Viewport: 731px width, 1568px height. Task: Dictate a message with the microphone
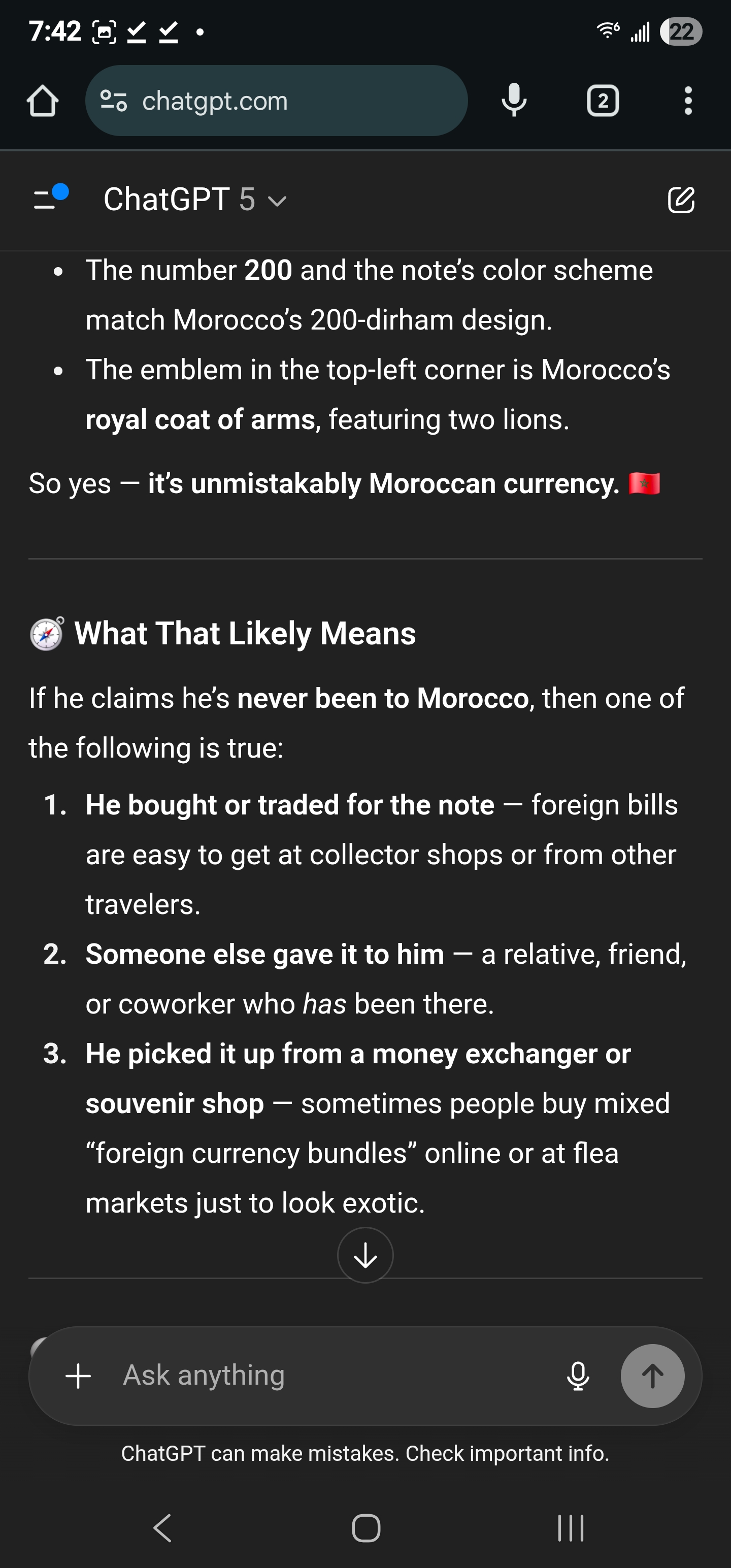578,1376
